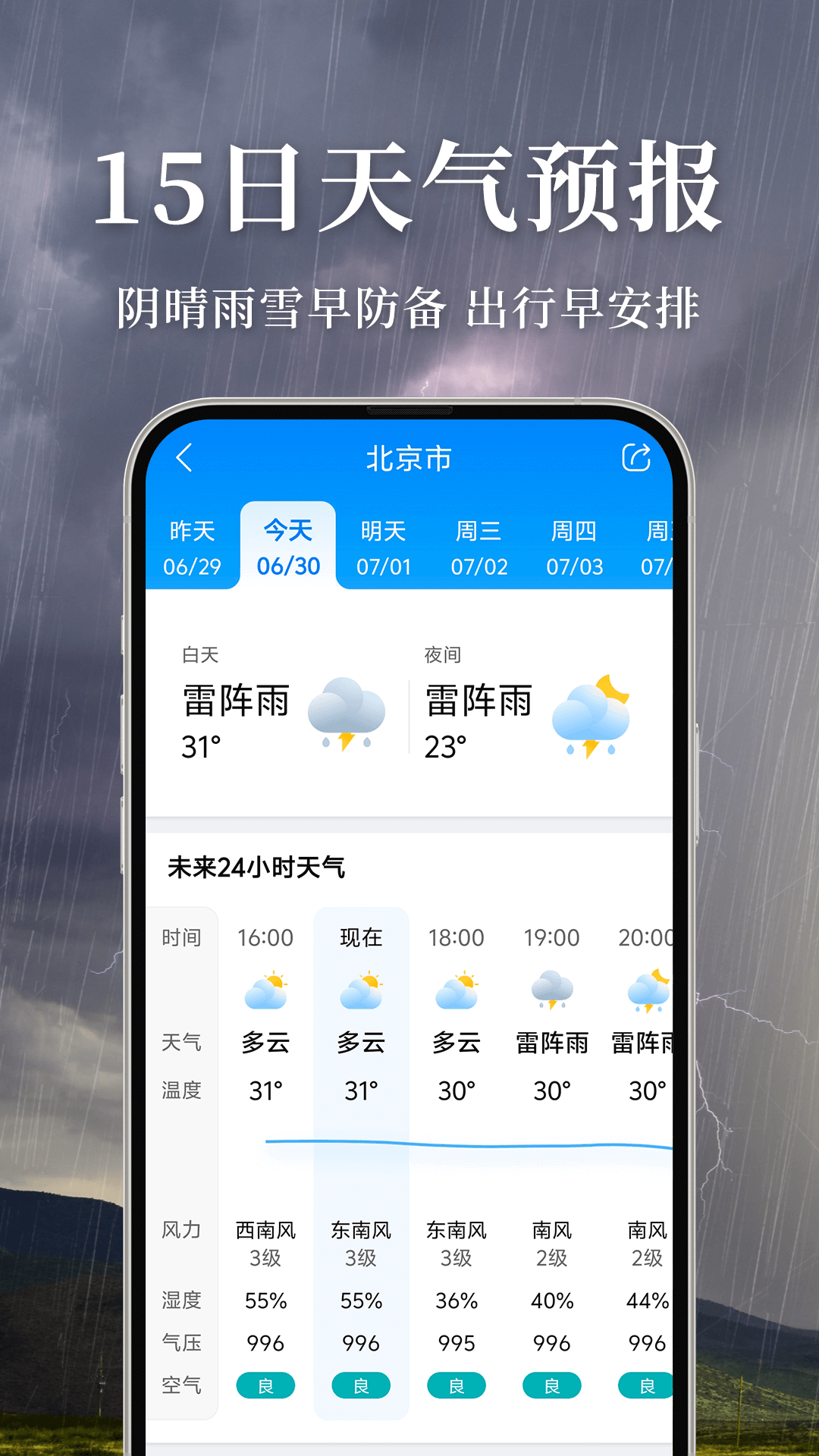Viewport: 819px width, 1456px height.
Task: Select the 昨天 06/29 tab
Action: click(x=191, y=548)
